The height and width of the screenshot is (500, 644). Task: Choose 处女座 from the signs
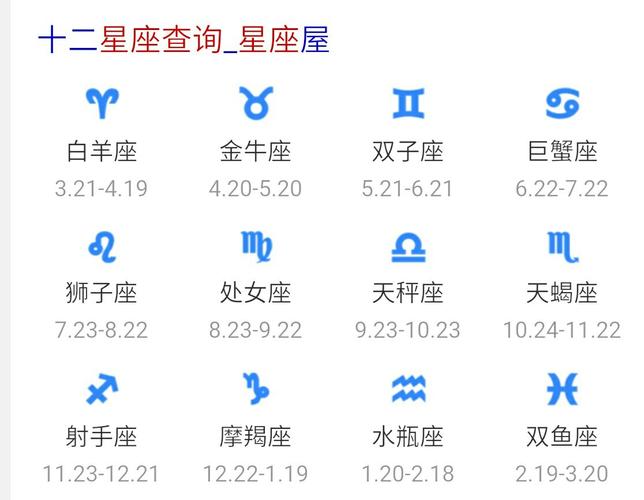pyautogui.click(x=255, y=292)
